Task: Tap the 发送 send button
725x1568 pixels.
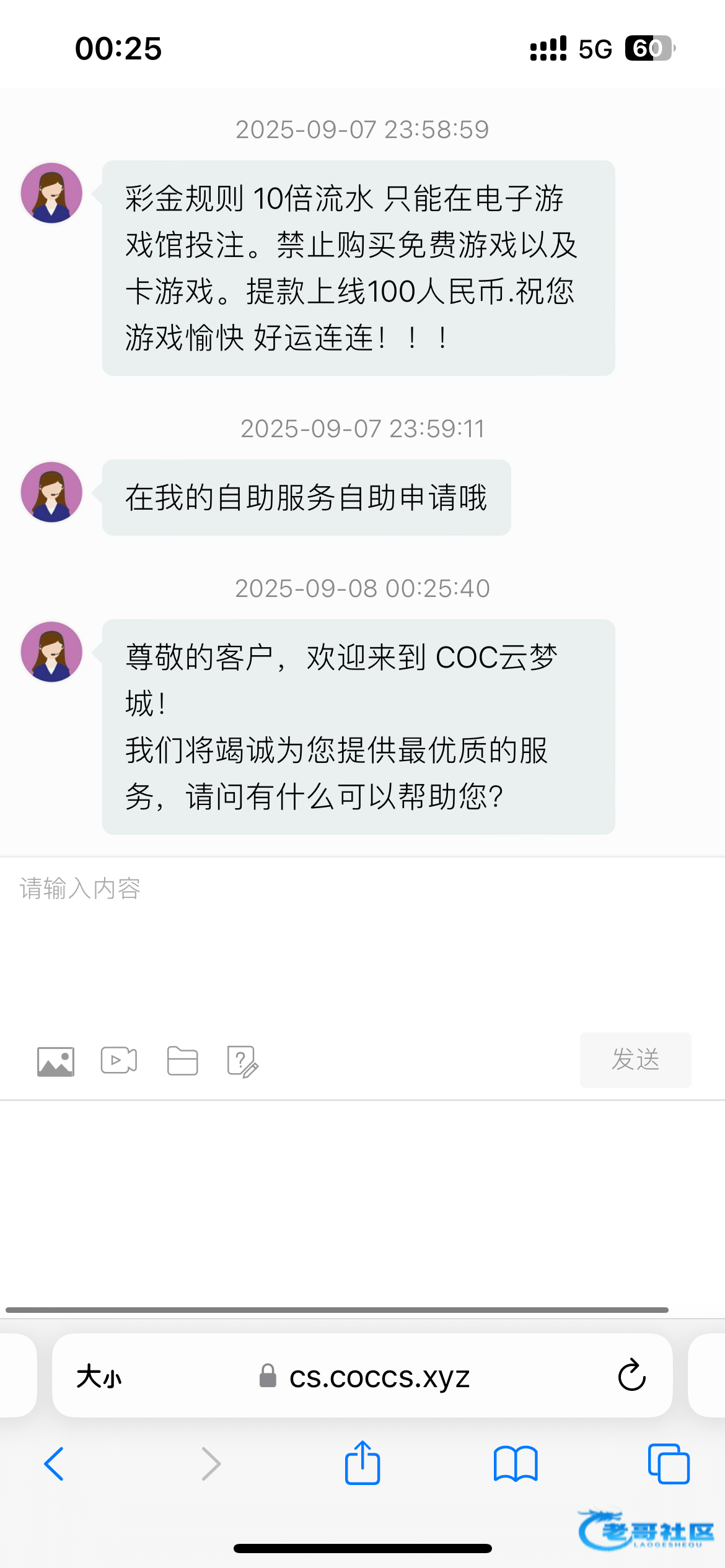Action: 635,1060
